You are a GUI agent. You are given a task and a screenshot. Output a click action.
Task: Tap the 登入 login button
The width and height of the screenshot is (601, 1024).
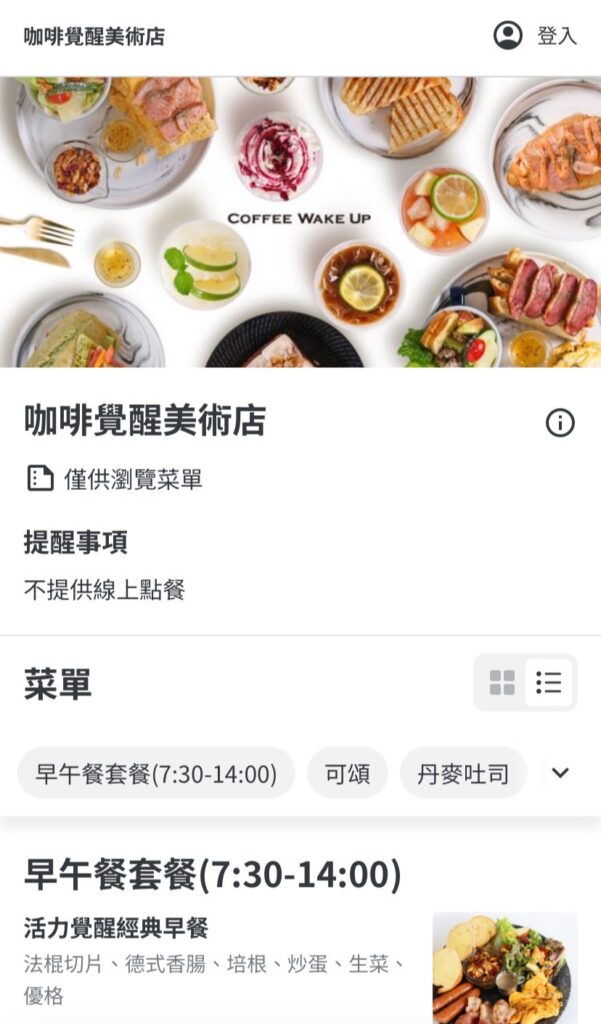(536, 36)
